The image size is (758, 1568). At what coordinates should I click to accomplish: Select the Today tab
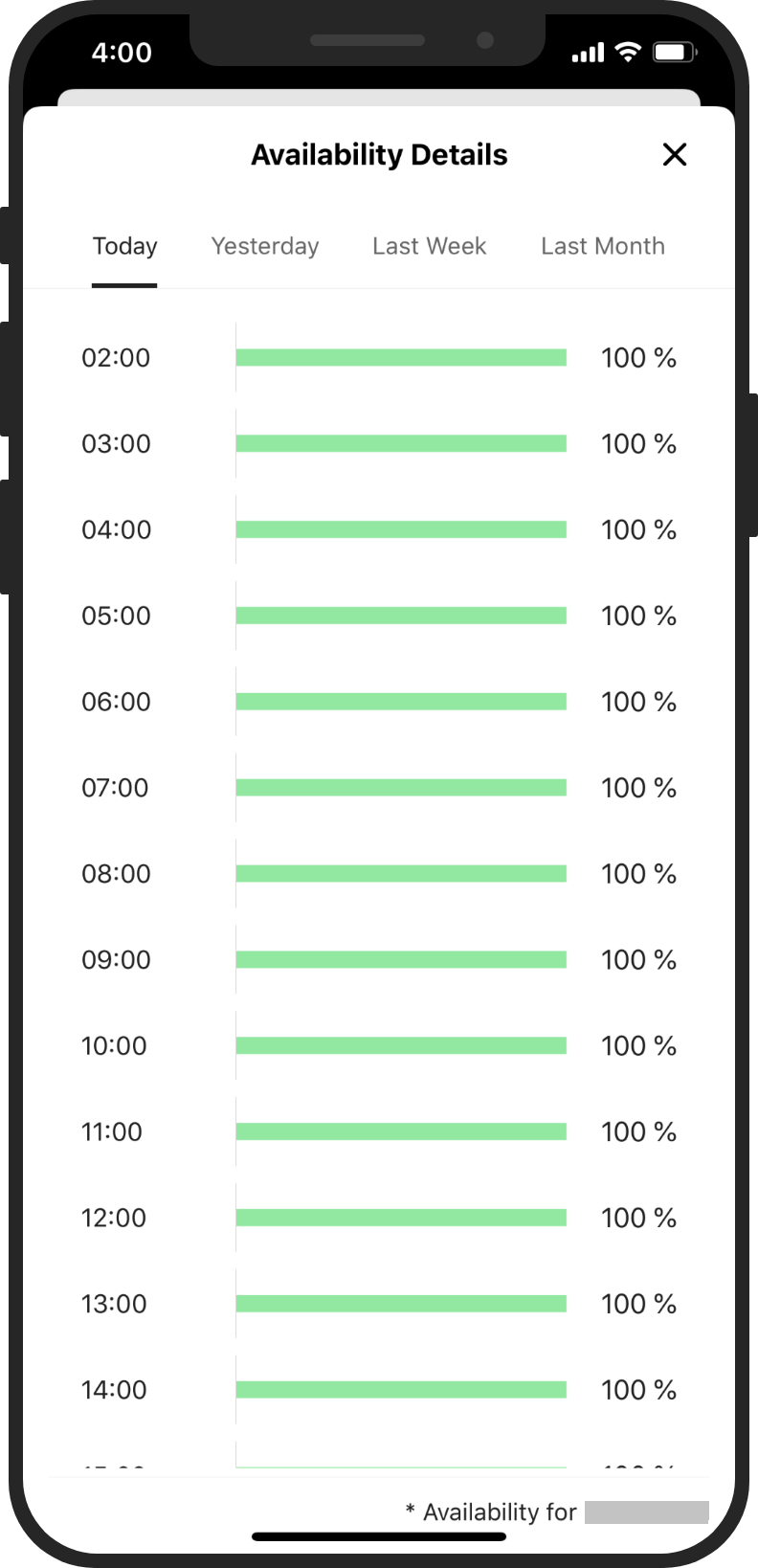124,247
